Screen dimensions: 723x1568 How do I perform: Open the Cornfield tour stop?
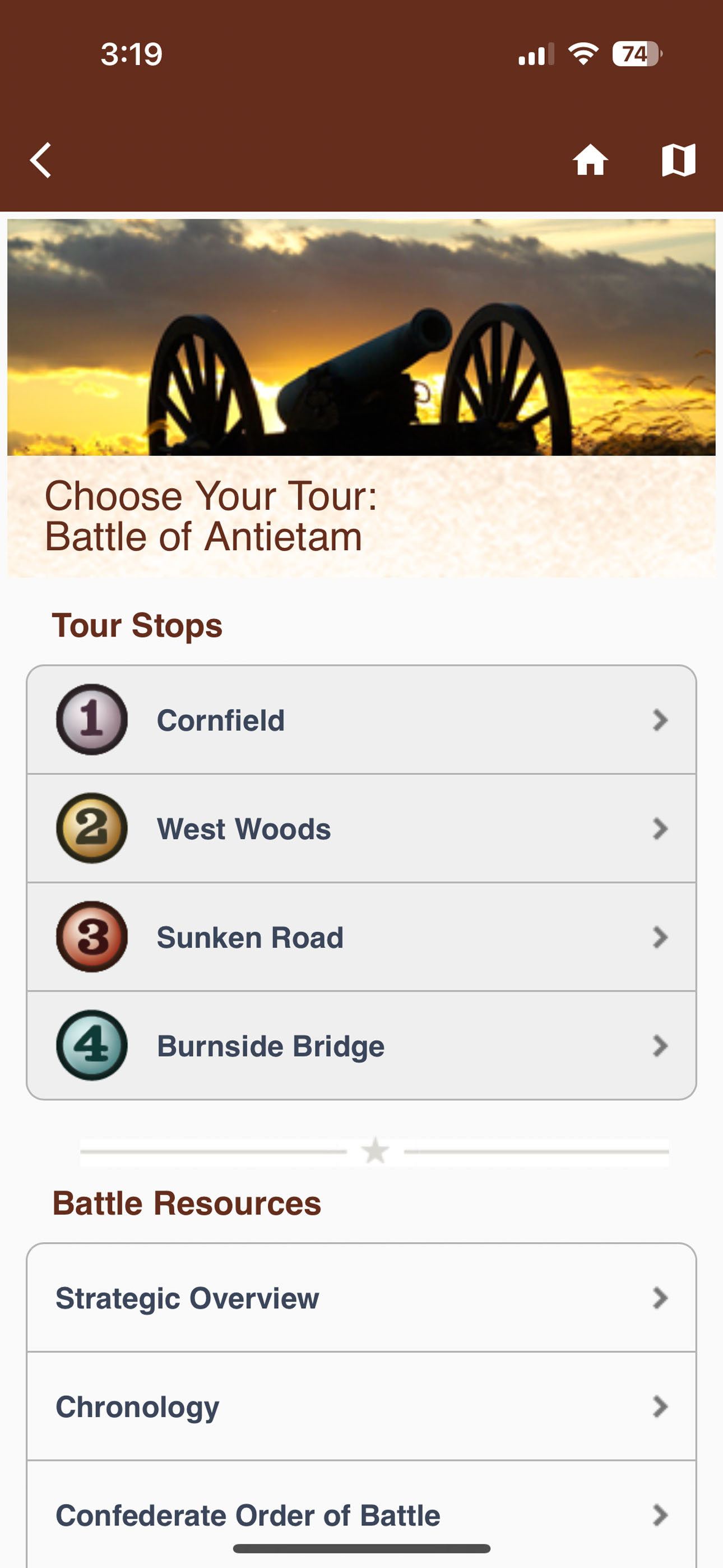(x=361, y=720)
